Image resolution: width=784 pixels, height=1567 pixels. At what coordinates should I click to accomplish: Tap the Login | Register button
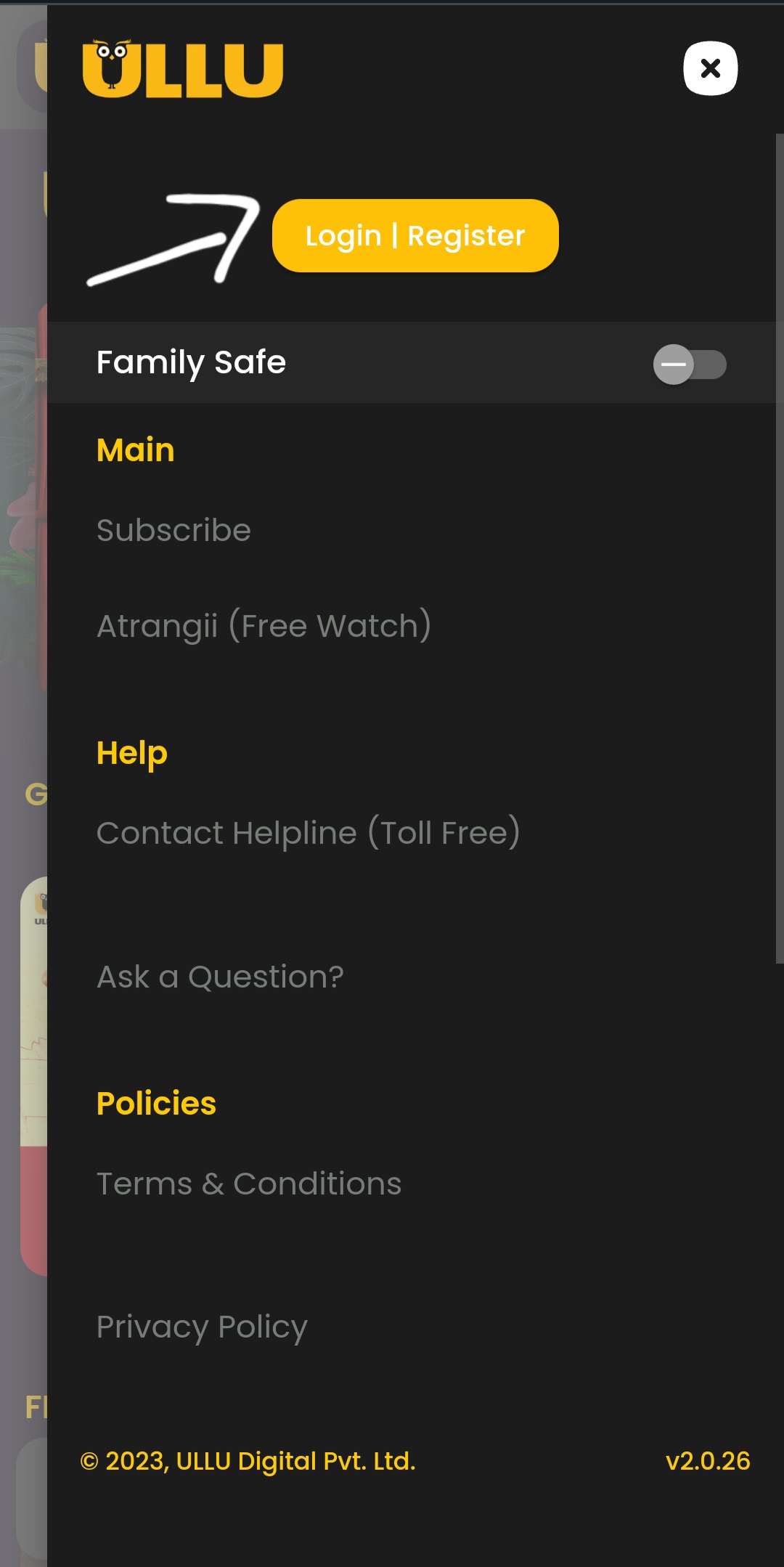click(415, 235)
